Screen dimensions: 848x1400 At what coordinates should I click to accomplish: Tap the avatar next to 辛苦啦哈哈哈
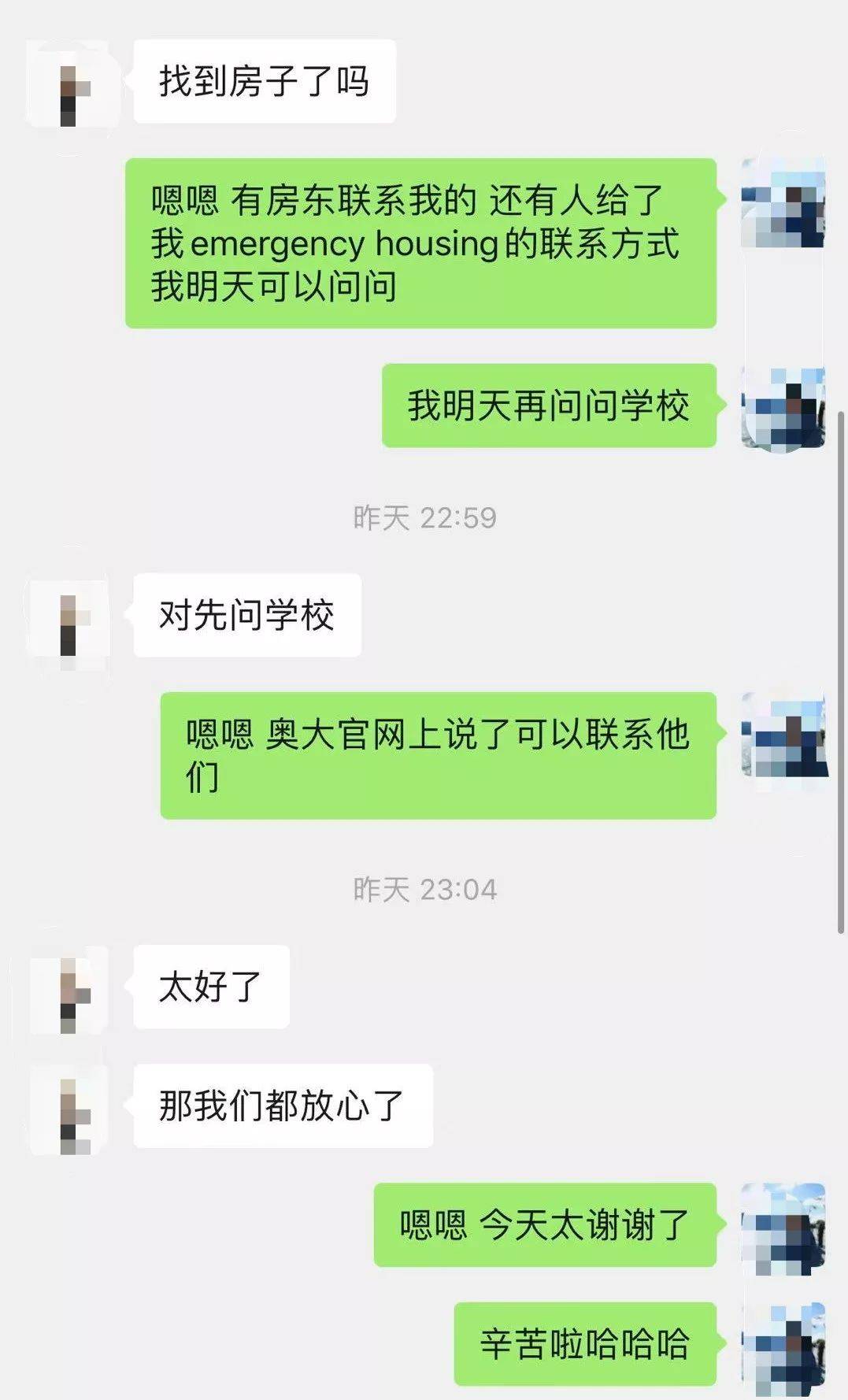click(783, 1346)
